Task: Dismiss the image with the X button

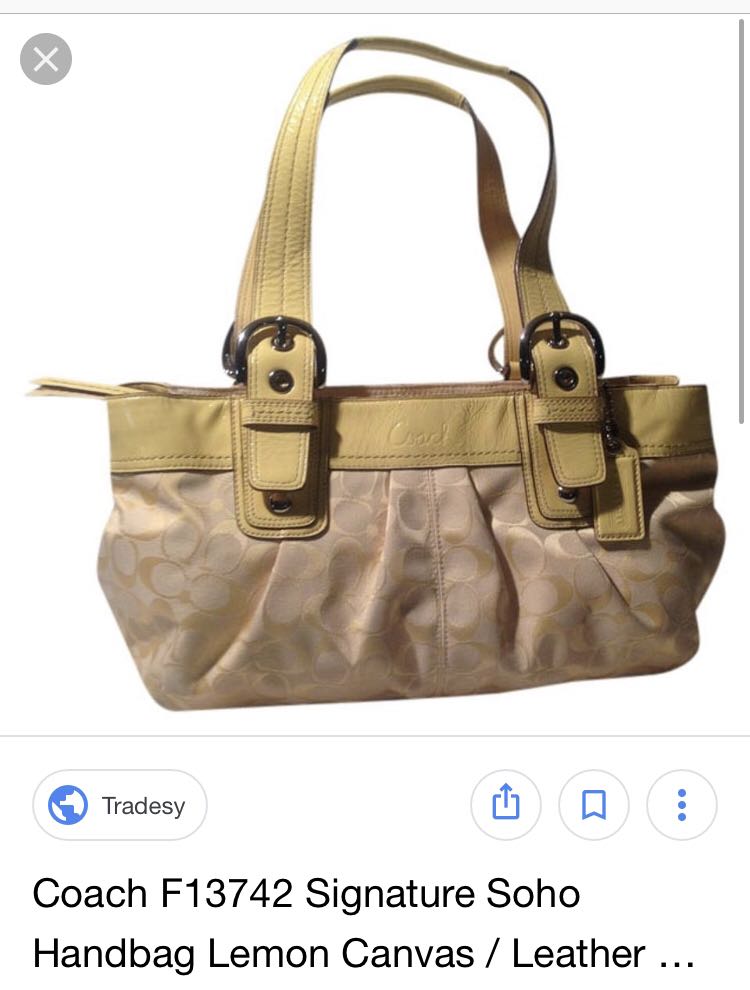Action: point(45,59)
